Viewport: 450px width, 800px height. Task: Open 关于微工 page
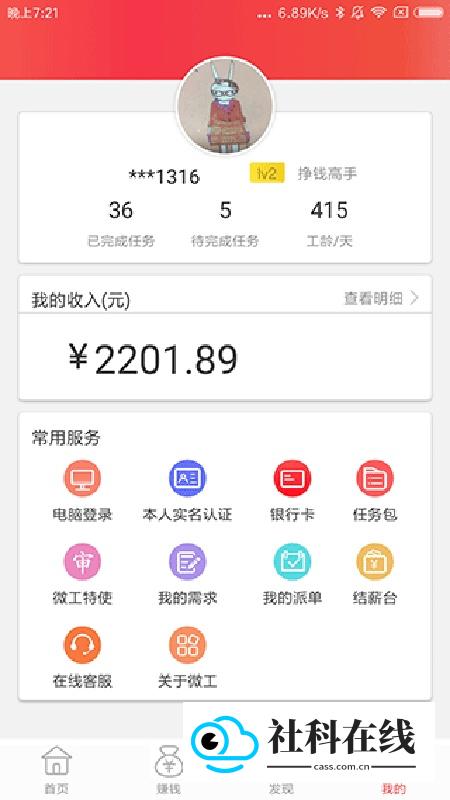tap(187, 658)
